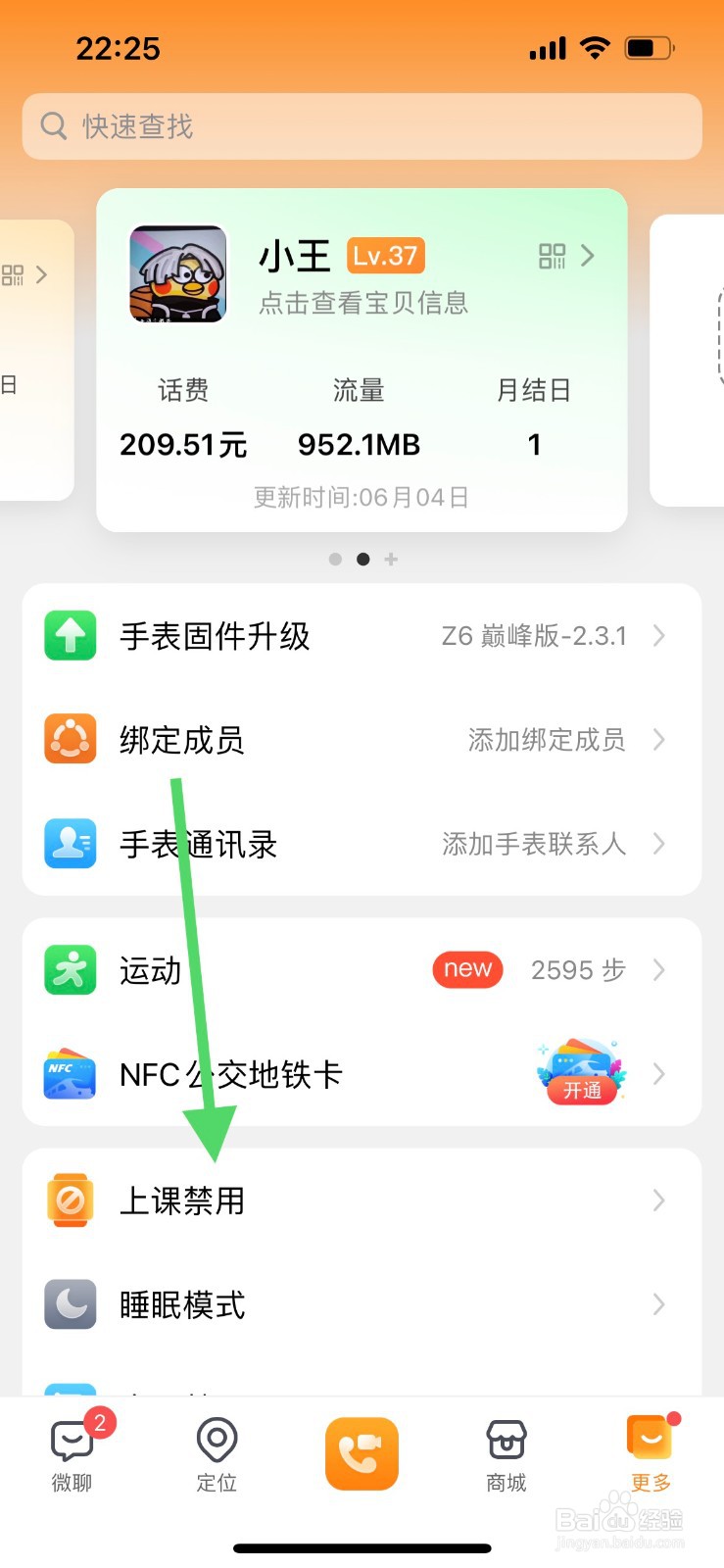Expand the 睡眠模式 chevron arrow
Screen dimensions: 724x1568
657,1304
